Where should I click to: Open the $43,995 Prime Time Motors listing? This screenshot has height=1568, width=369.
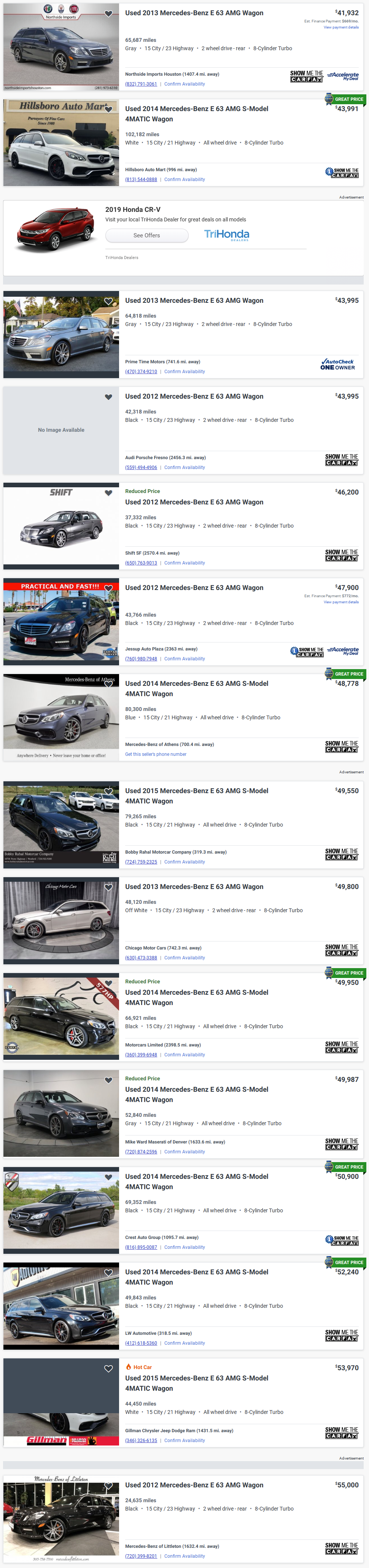[x=194, y=301]
